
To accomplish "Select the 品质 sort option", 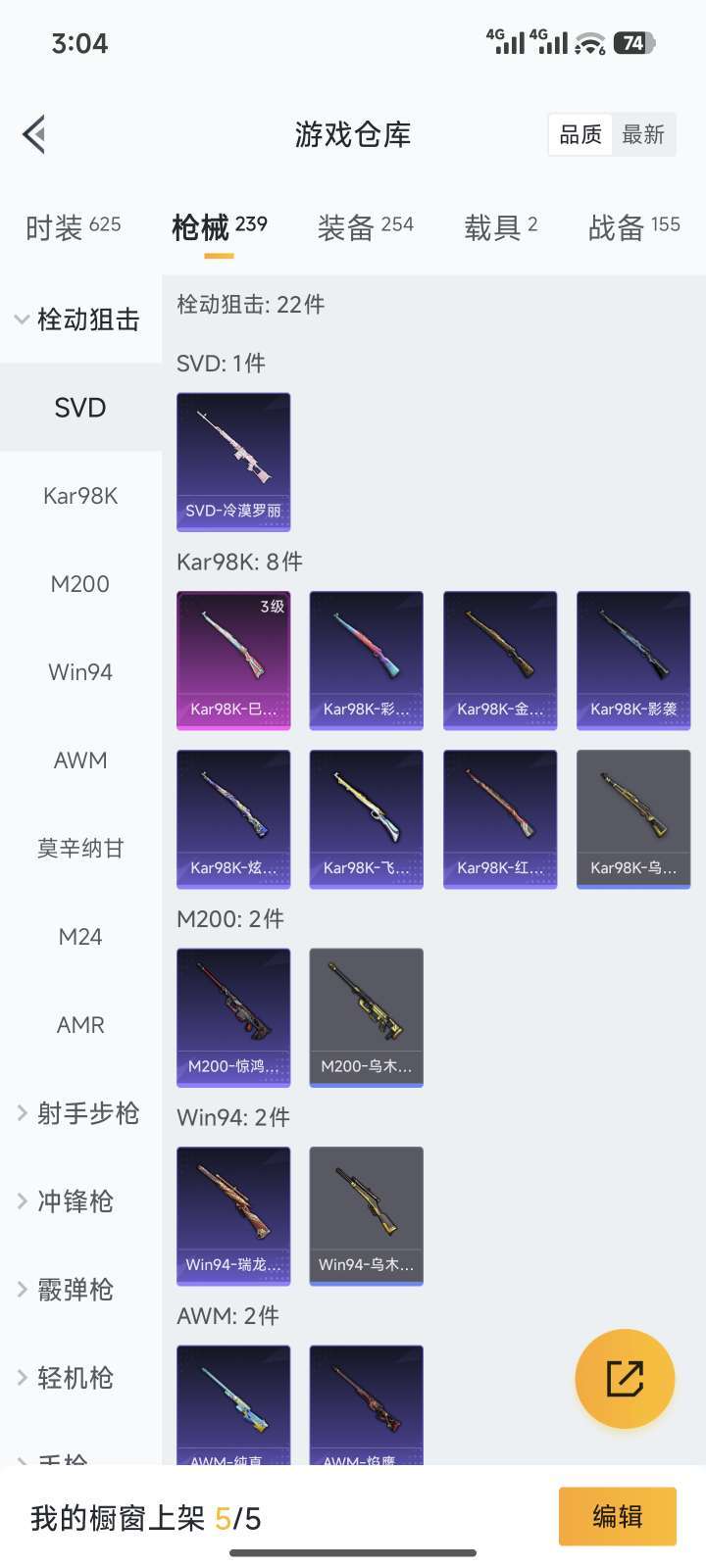I will [580, 134].
